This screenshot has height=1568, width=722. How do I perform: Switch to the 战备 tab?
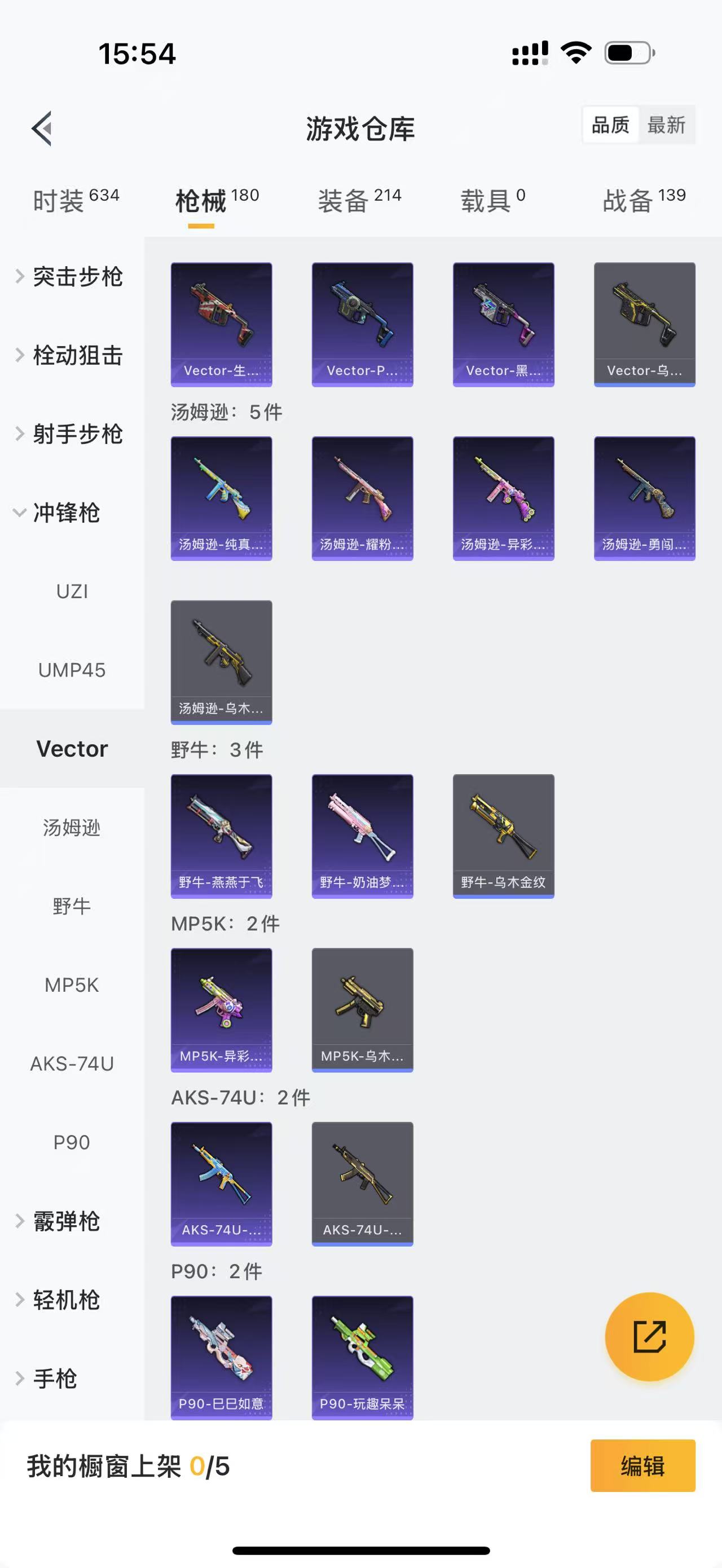[644, 200]
